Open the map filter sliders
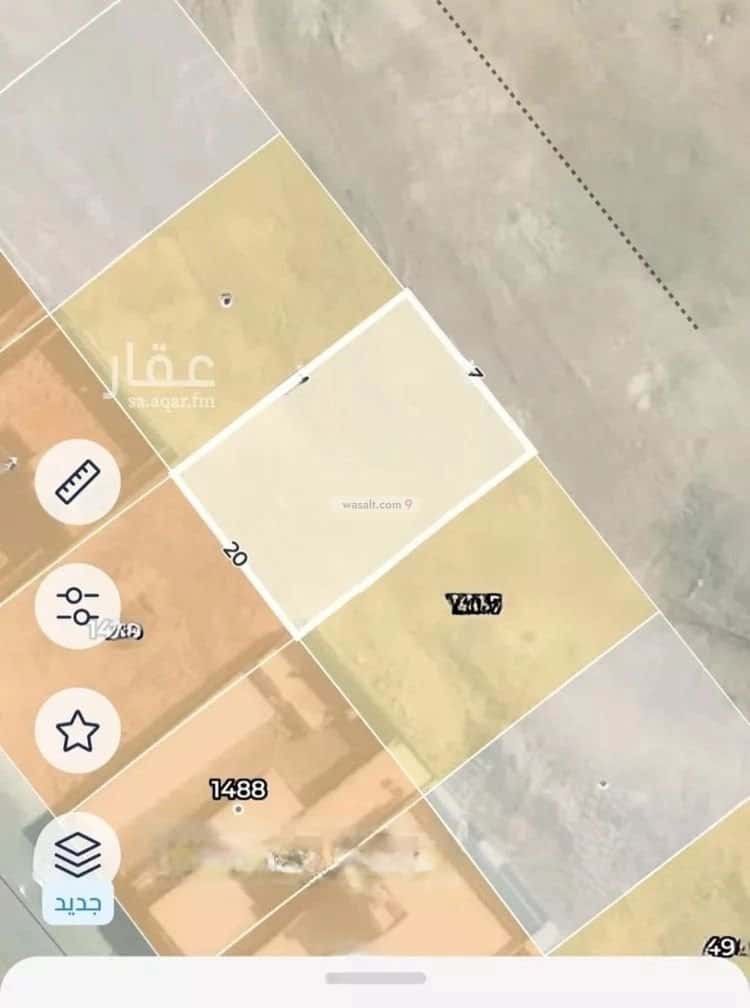The width and height of the screenshot is (750, 1008). click(x=77, y=607)
